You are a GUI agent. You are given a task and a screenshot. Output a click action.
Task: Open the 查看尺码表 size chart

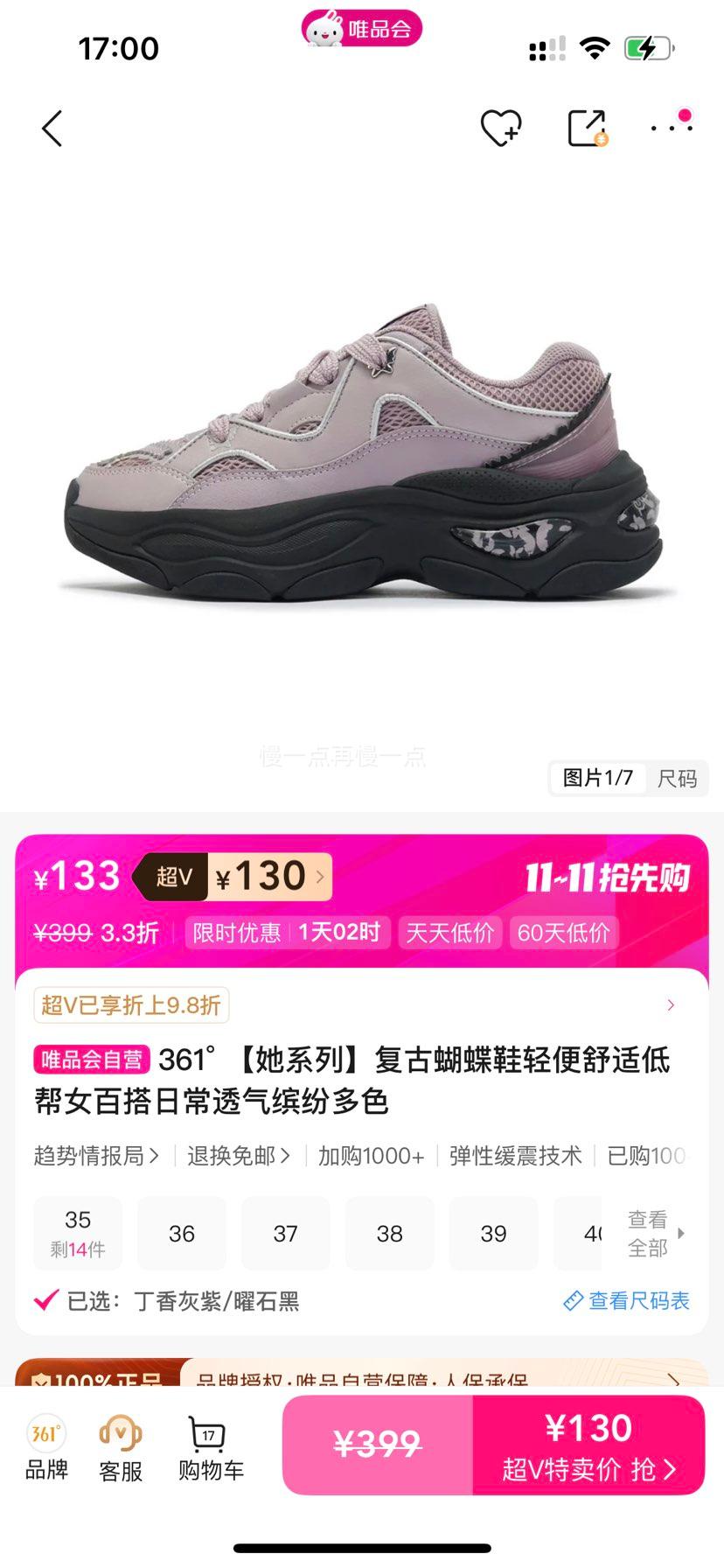(x=627, y=1301)
